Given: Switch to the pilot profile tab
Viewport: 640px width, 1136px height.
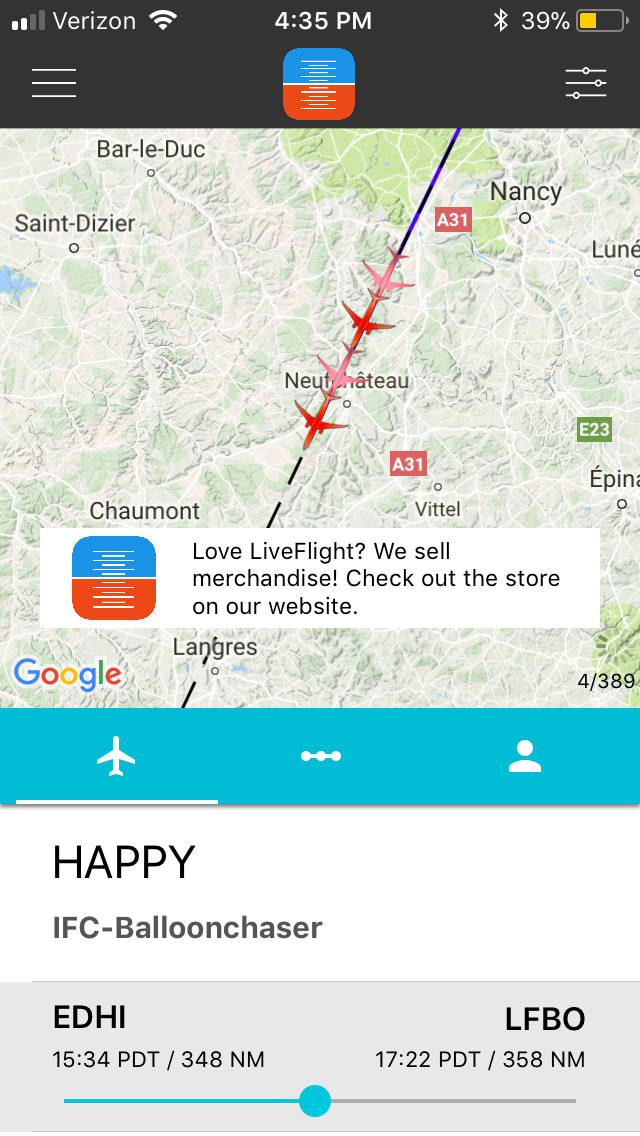Looking at the screenshot, I should click(524, 756).
